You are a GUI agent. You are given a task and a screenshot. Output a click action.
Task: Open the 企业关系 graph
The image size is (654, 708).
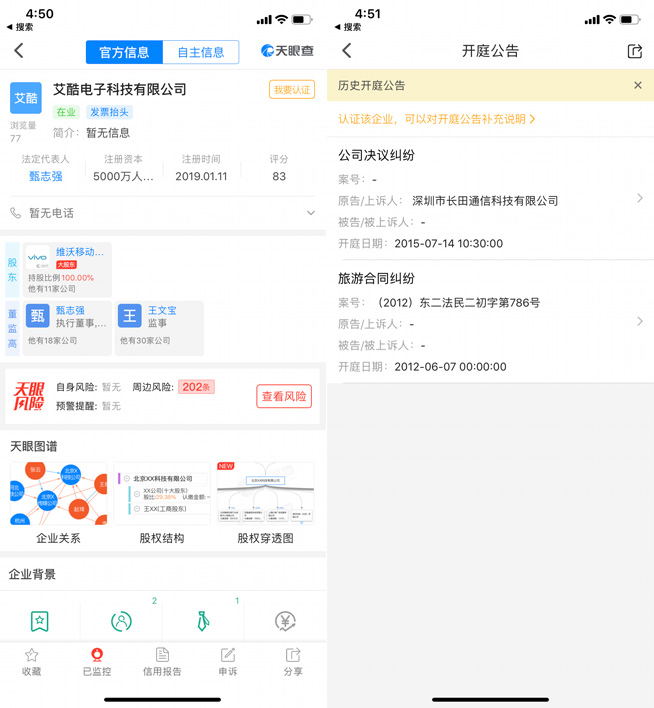pyautogui.click(x=58, y=503)
